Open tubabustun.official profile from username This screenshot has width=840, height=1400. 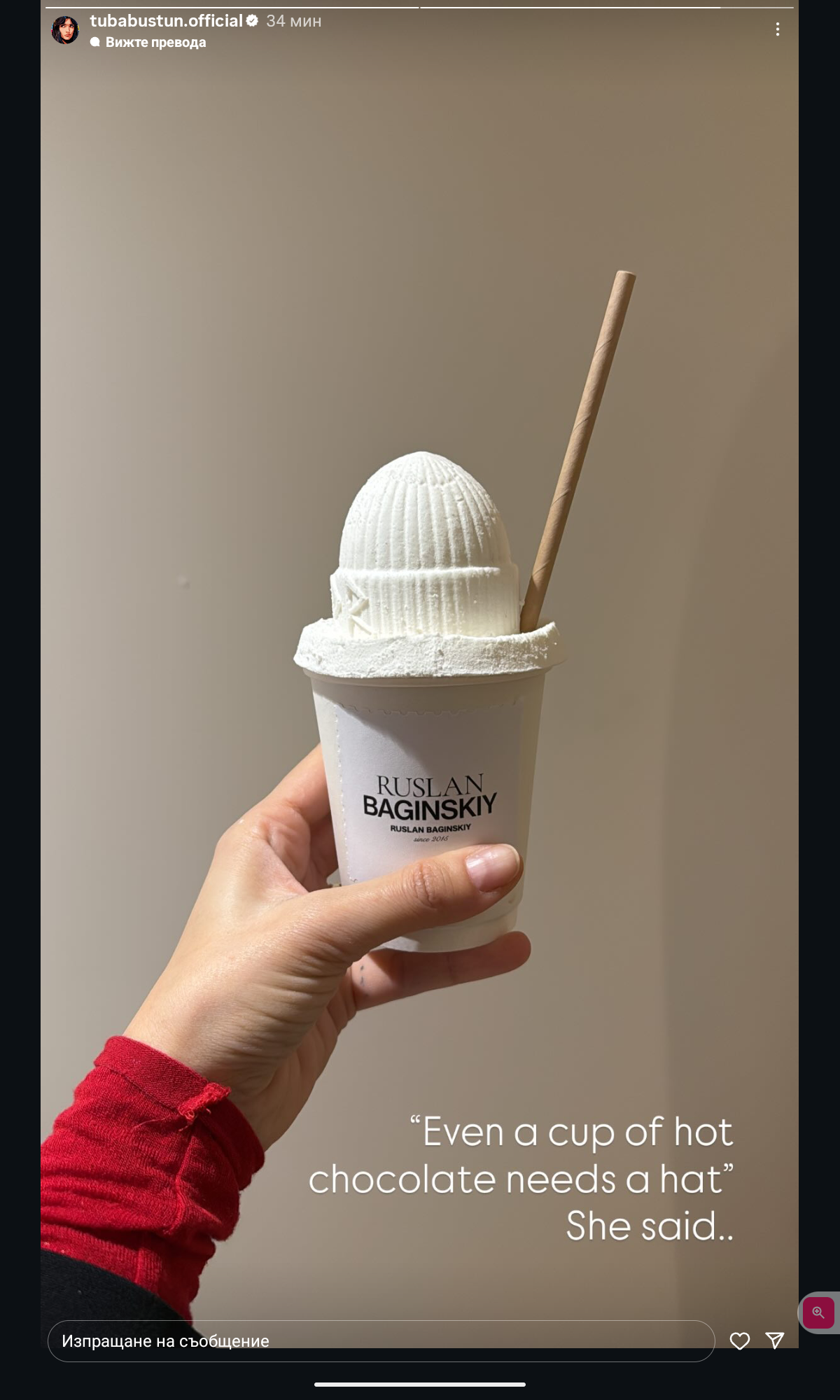pyautogui.click(x=166, y=21)
